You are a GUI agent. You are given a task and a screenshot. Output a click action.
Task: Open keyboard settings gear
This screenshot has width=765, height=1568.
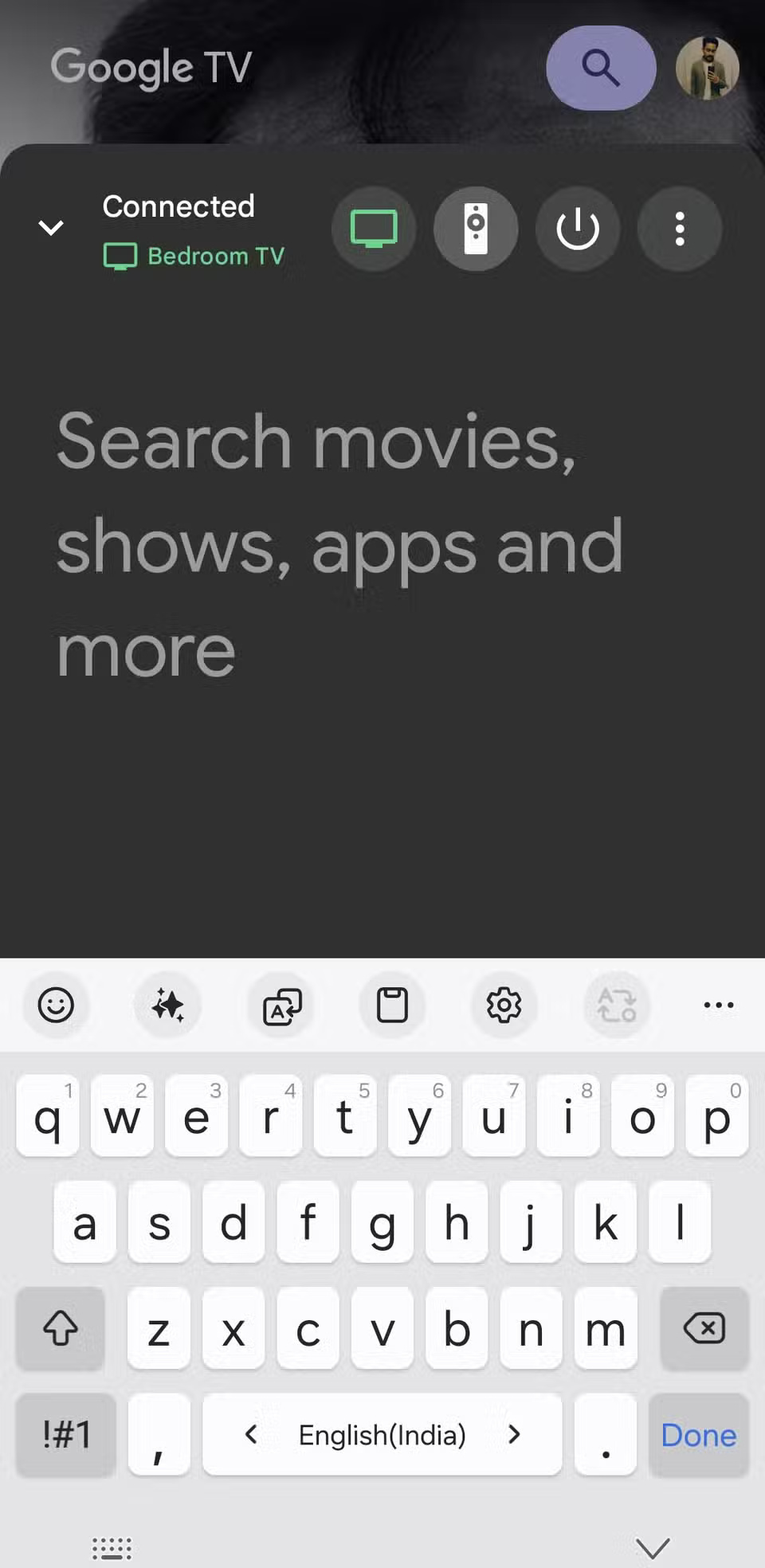tap(504, 1005)
